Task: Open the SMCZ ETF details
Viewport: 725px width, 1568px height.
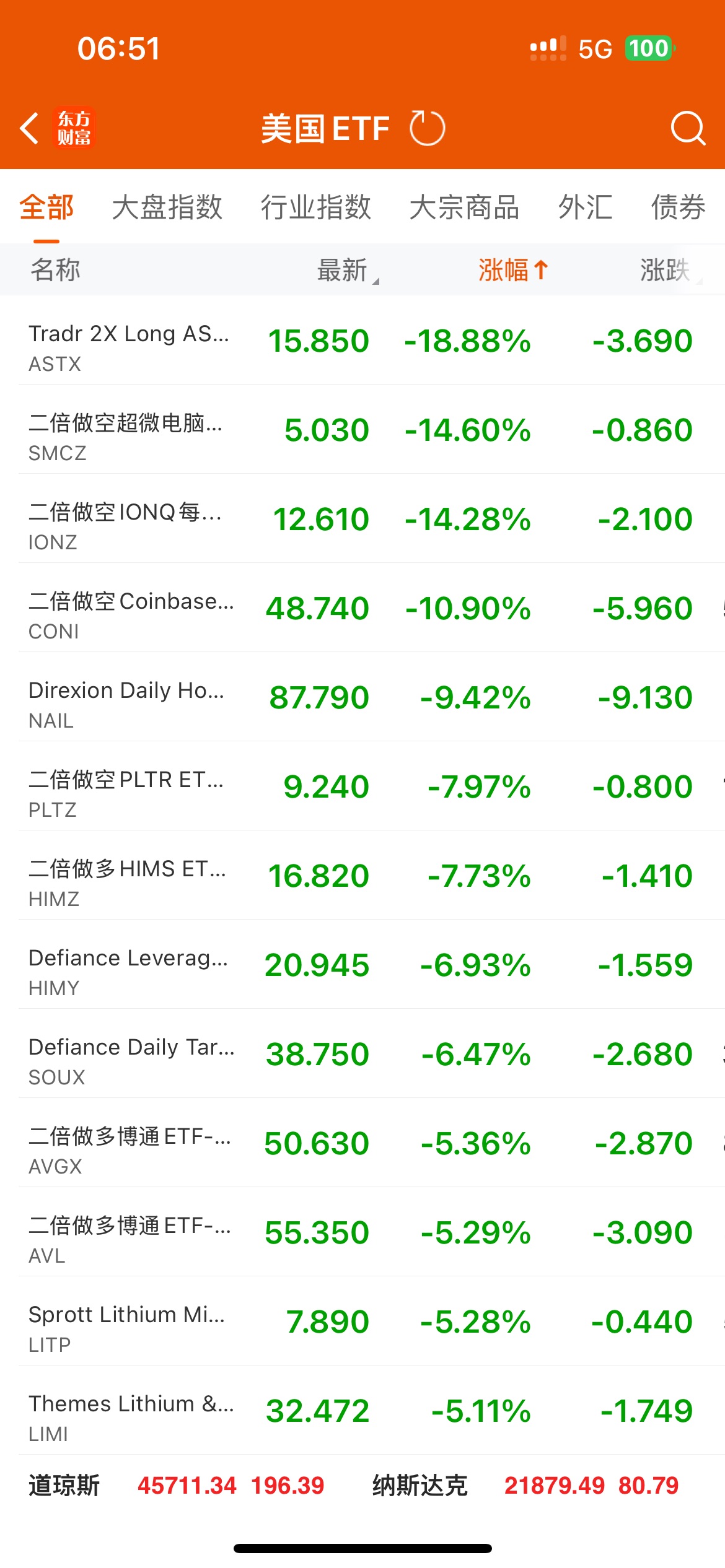Action: point(362,429)
